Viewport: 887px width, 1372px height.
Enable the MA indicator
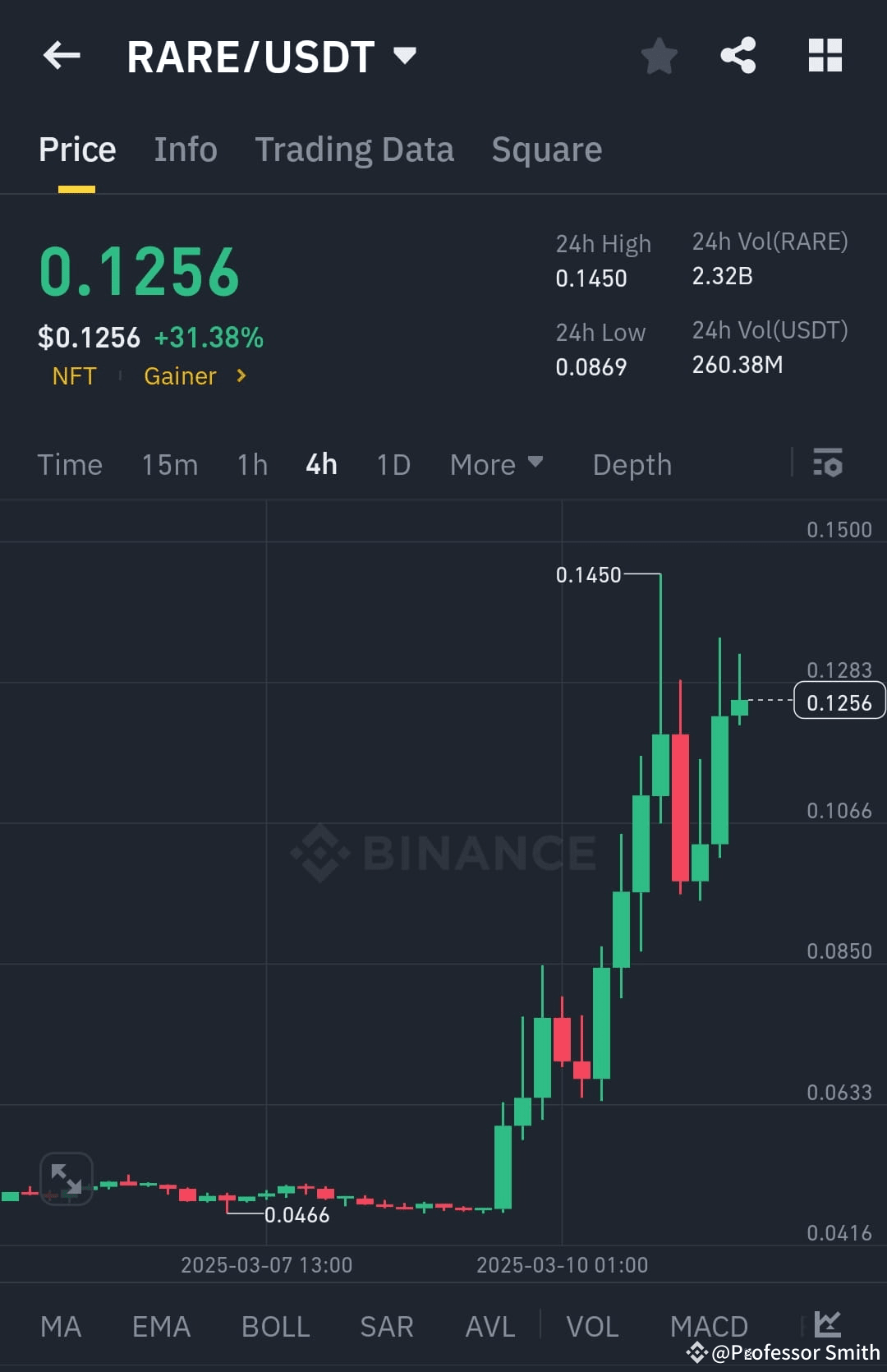click(61, 1326)
